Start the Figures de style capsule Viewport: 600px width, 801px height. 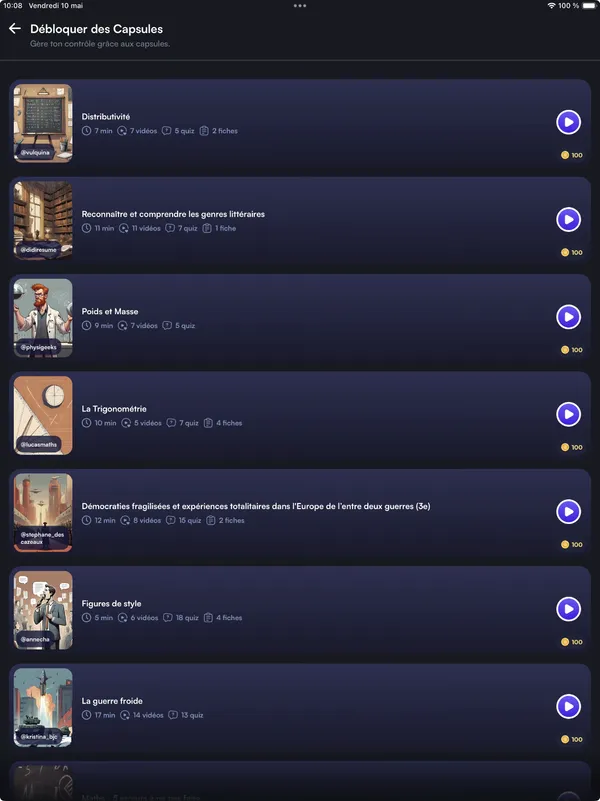[x=568, y=609]
